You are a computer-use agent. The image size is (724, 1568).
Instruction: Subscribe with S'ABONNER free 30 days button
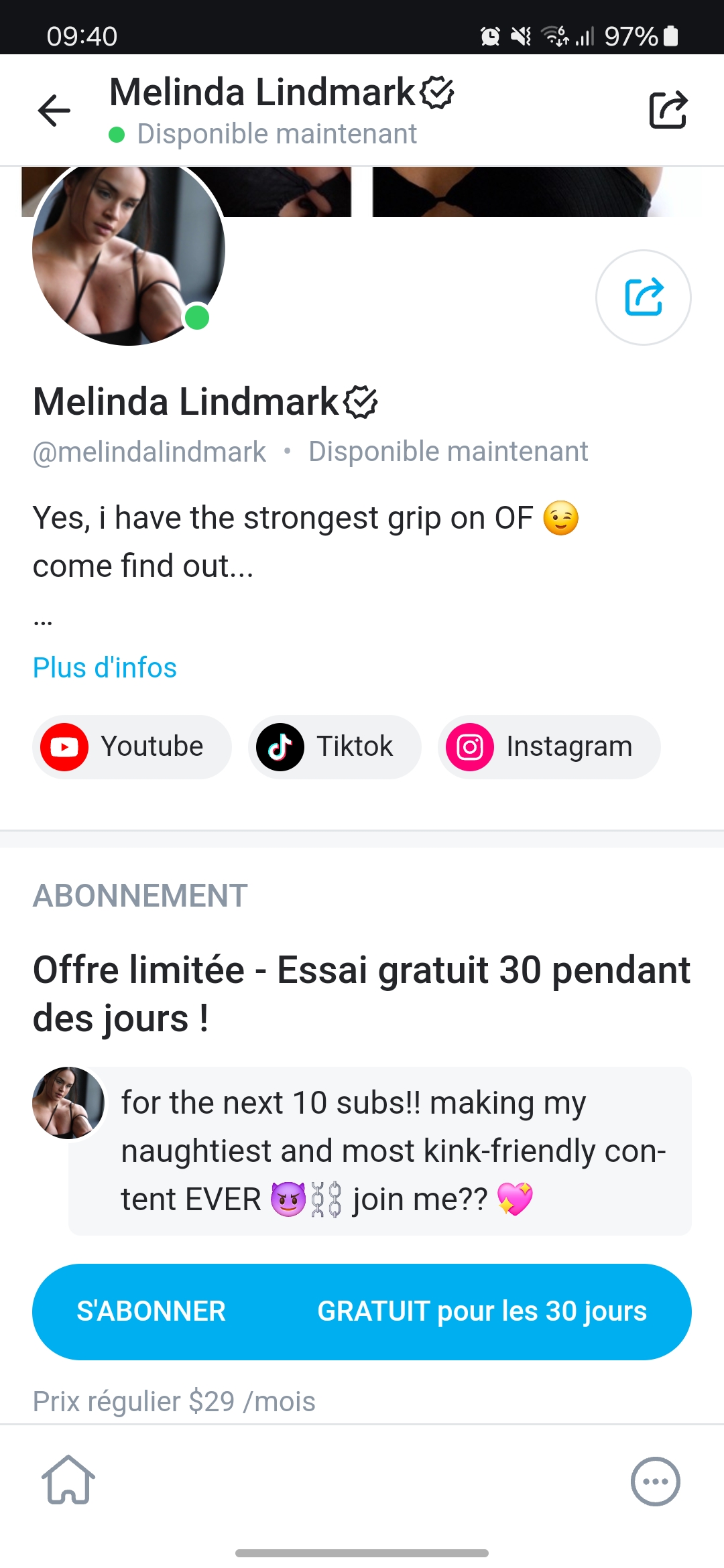(362, 1311)
